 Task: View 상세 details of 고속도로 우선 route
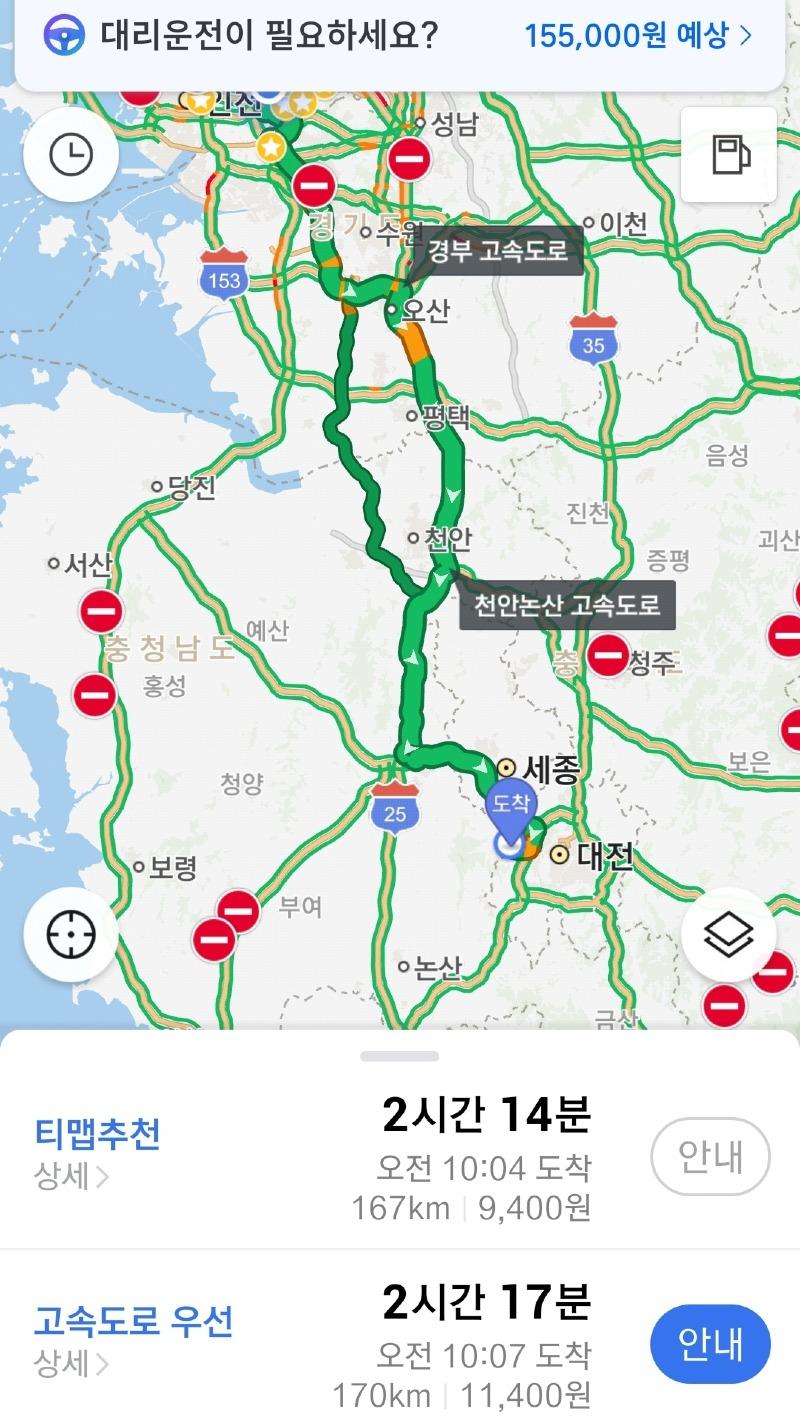point(72,1362)
